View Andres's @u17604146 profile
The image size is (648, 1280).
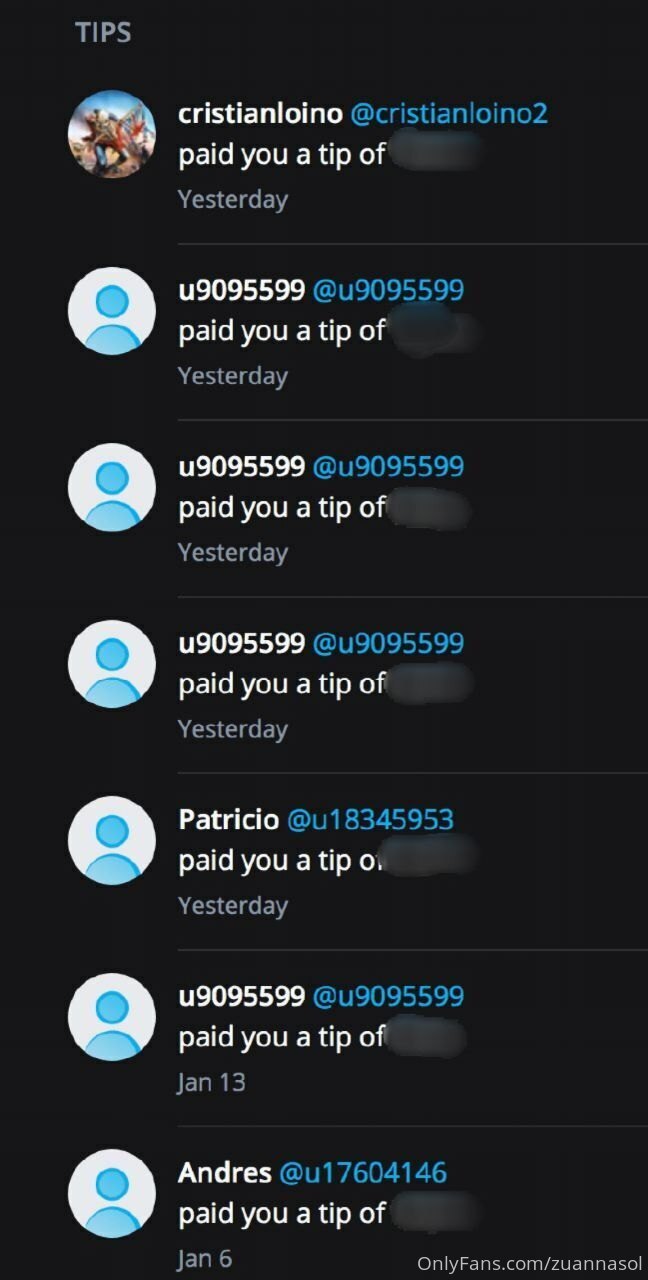click(362, 1173)
